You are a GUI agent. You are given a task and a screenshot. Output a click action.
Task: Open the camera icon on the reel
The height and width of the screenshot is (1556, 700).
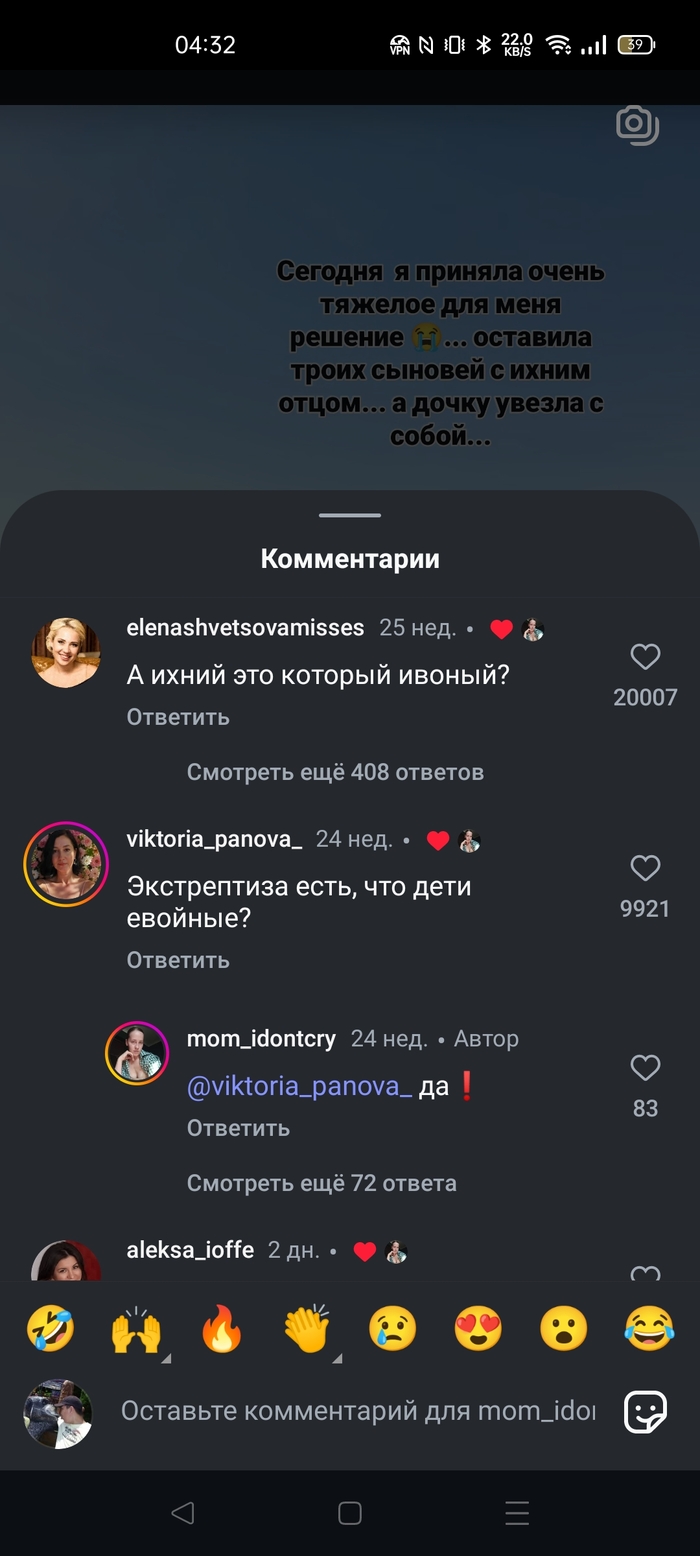637,125
